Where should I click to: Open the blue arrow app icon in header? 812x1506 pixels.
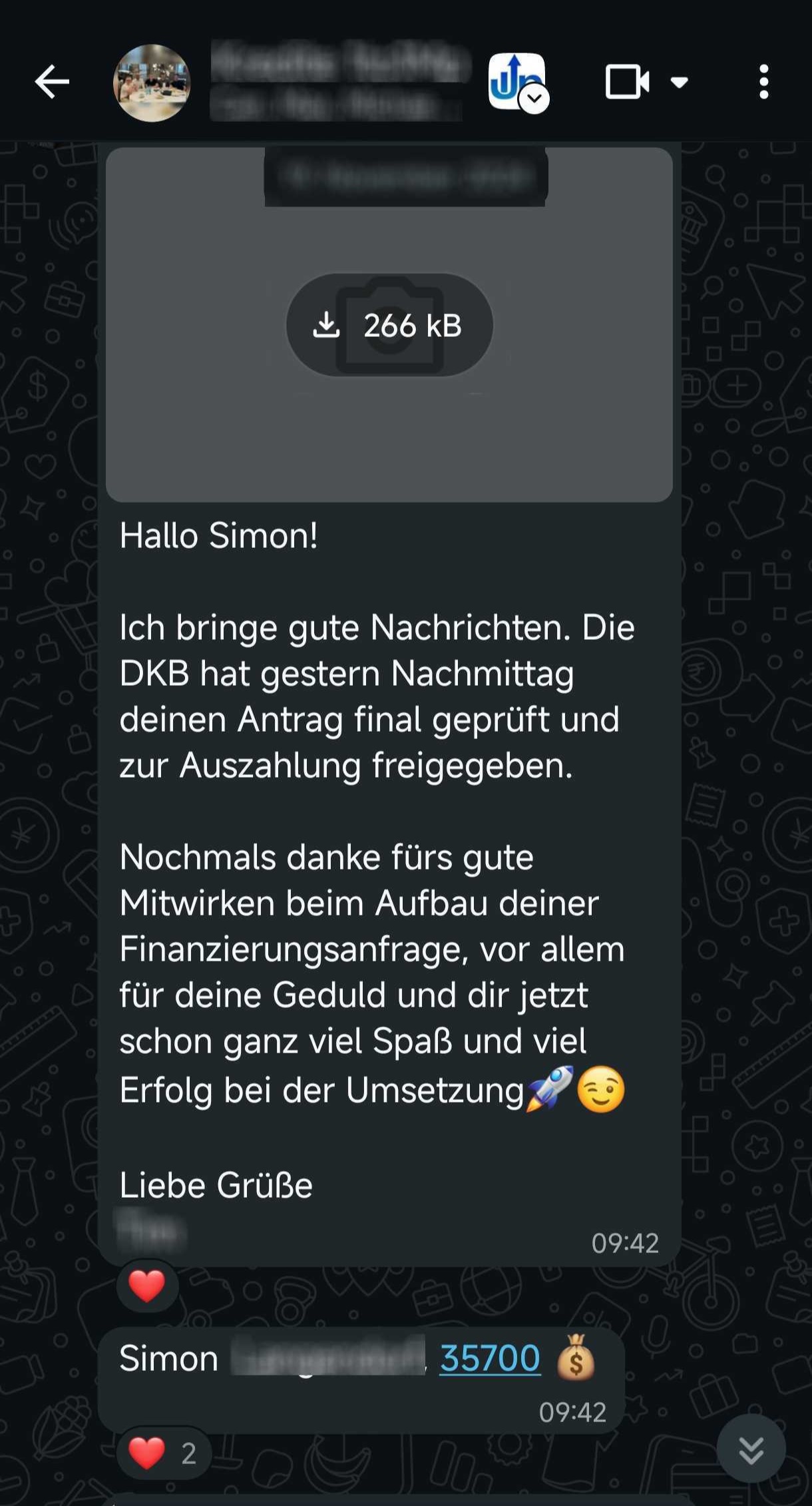coord(516,81)
